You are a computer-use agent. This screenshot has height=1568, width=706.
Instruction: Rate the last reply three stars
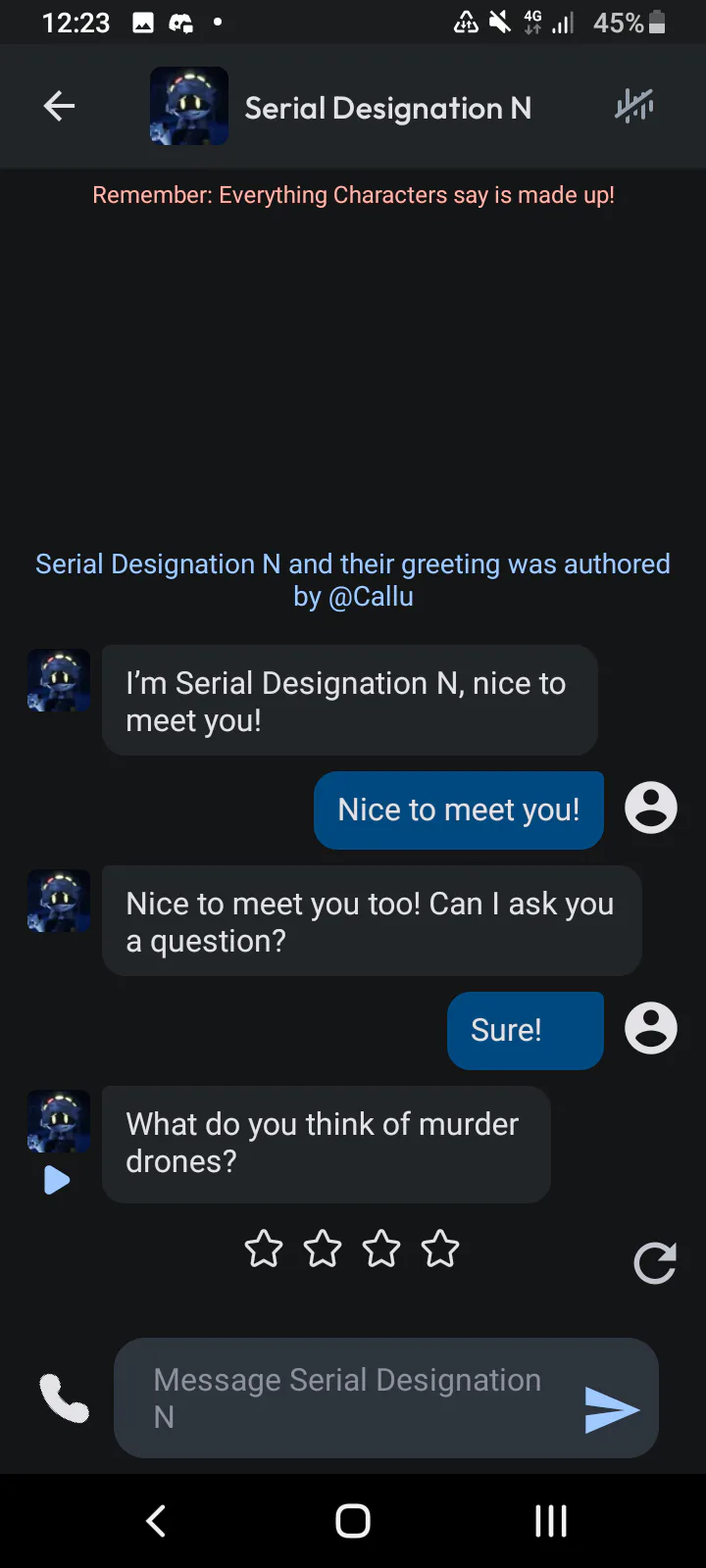[x=381, y=1249]
